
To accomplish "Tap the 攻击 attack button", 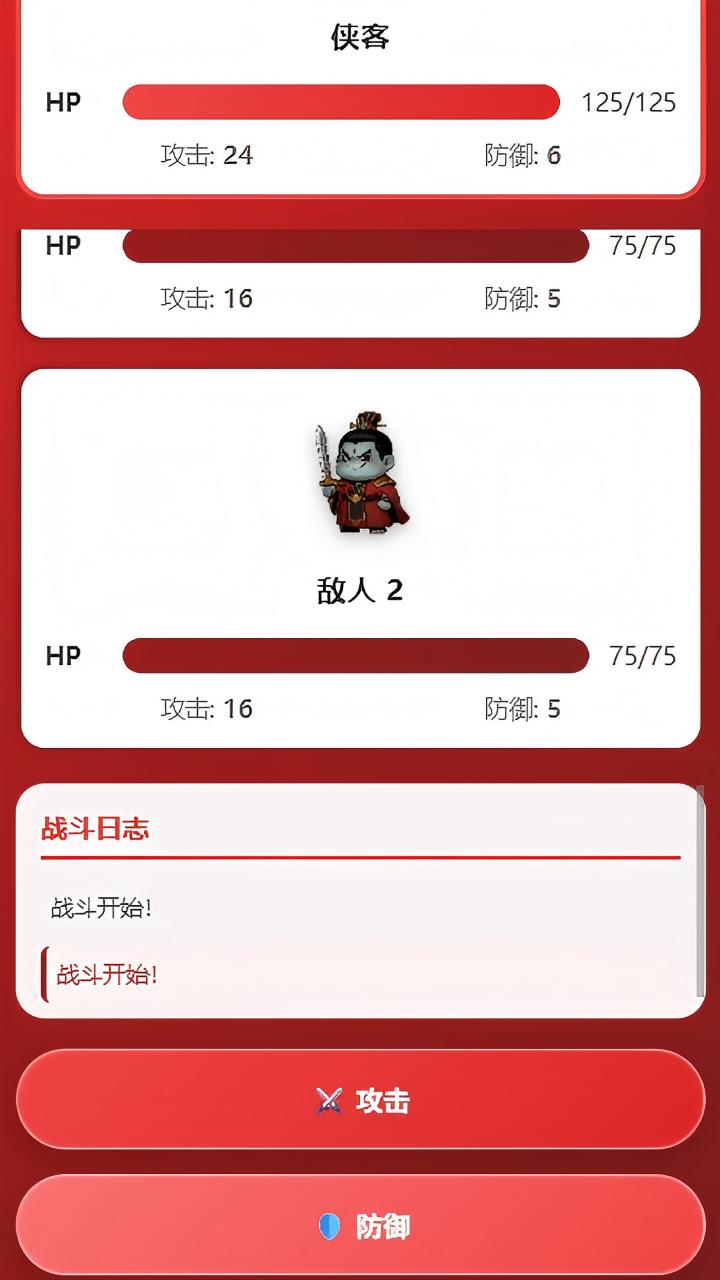I will tap(360, 1100).
